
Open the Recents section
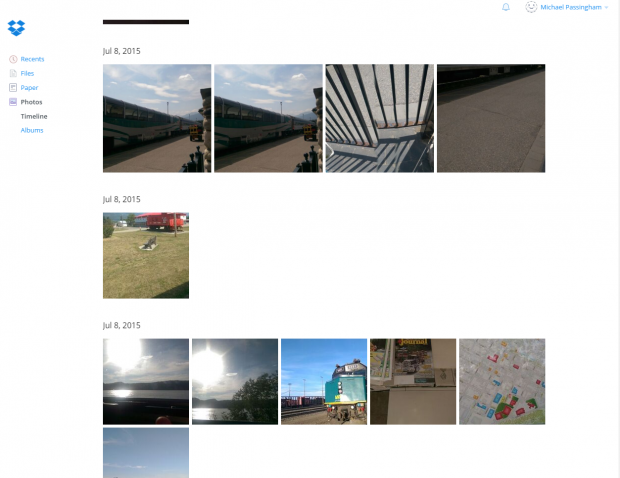click(x=32, y=59)
